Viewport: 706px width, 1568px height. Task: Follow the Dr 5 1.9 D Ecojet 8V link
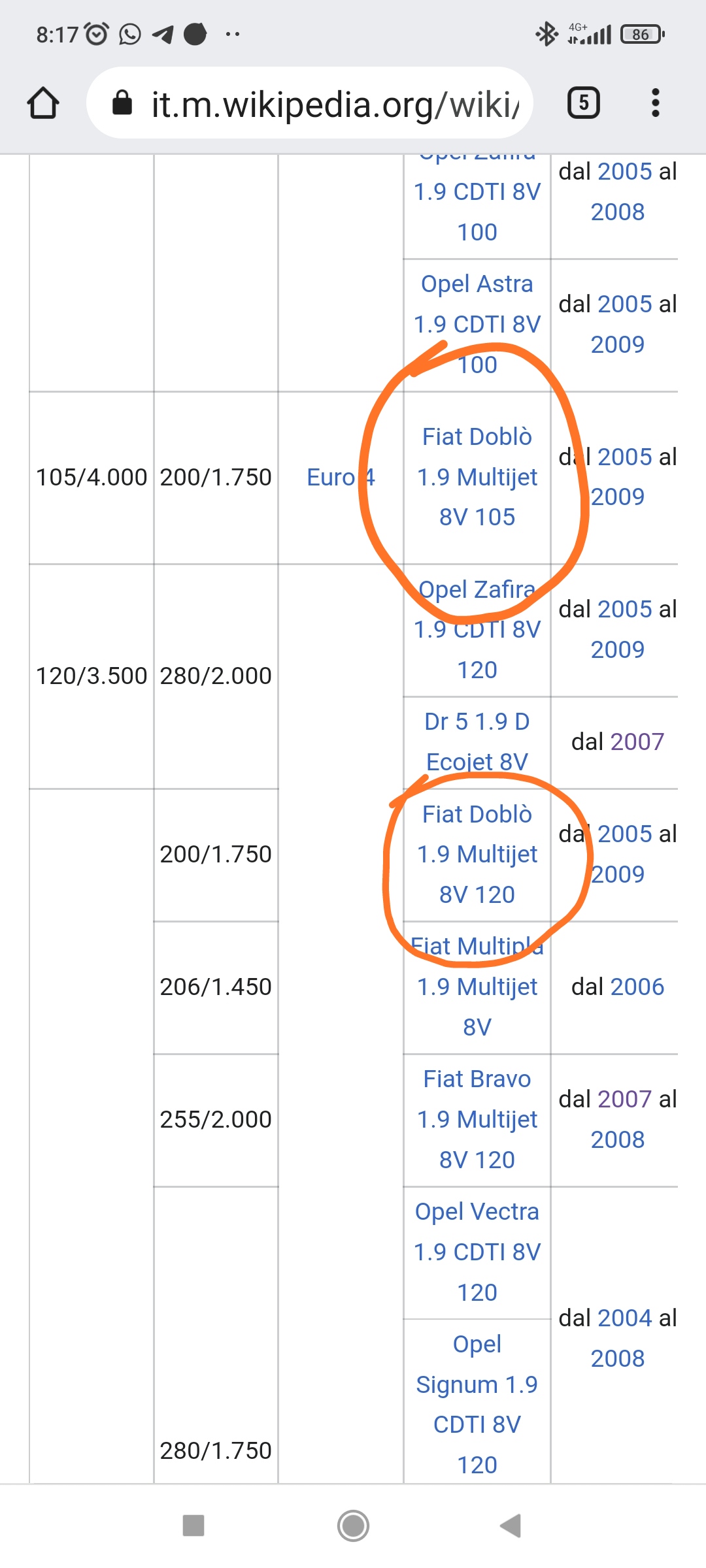pos(477,742)
